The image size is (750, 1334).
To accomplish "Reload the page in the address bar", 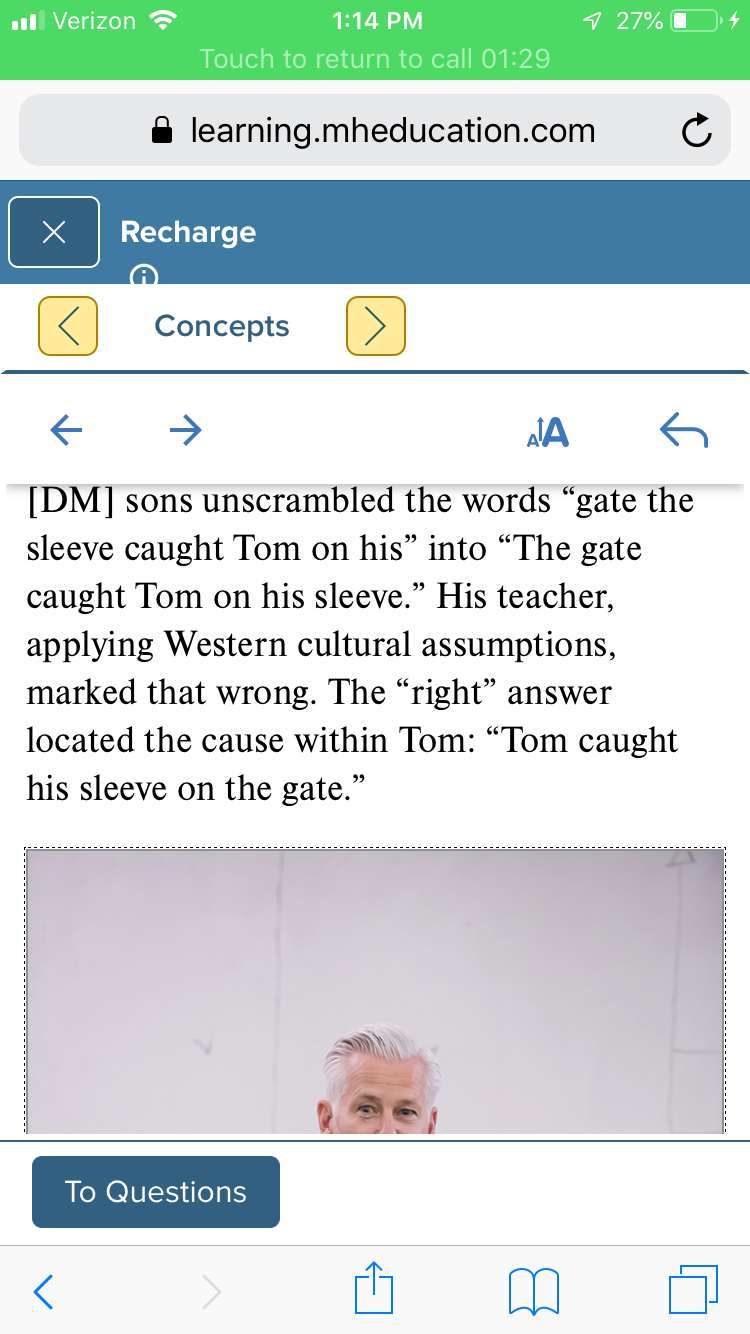I will tap(696, 131).
